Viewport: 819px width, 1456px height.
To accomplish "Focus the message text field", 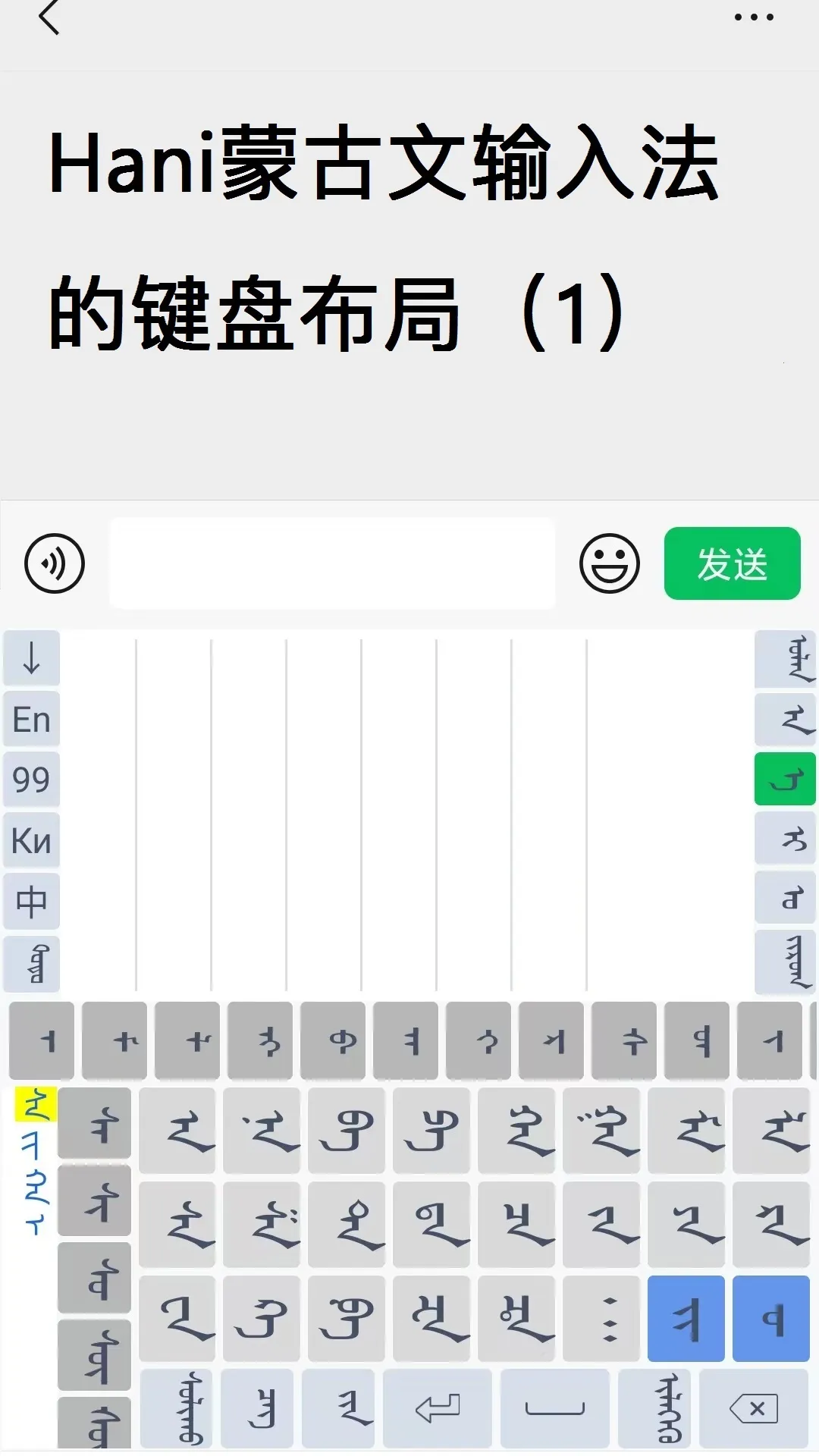I will pyautogui.click(x=332, y=563).
